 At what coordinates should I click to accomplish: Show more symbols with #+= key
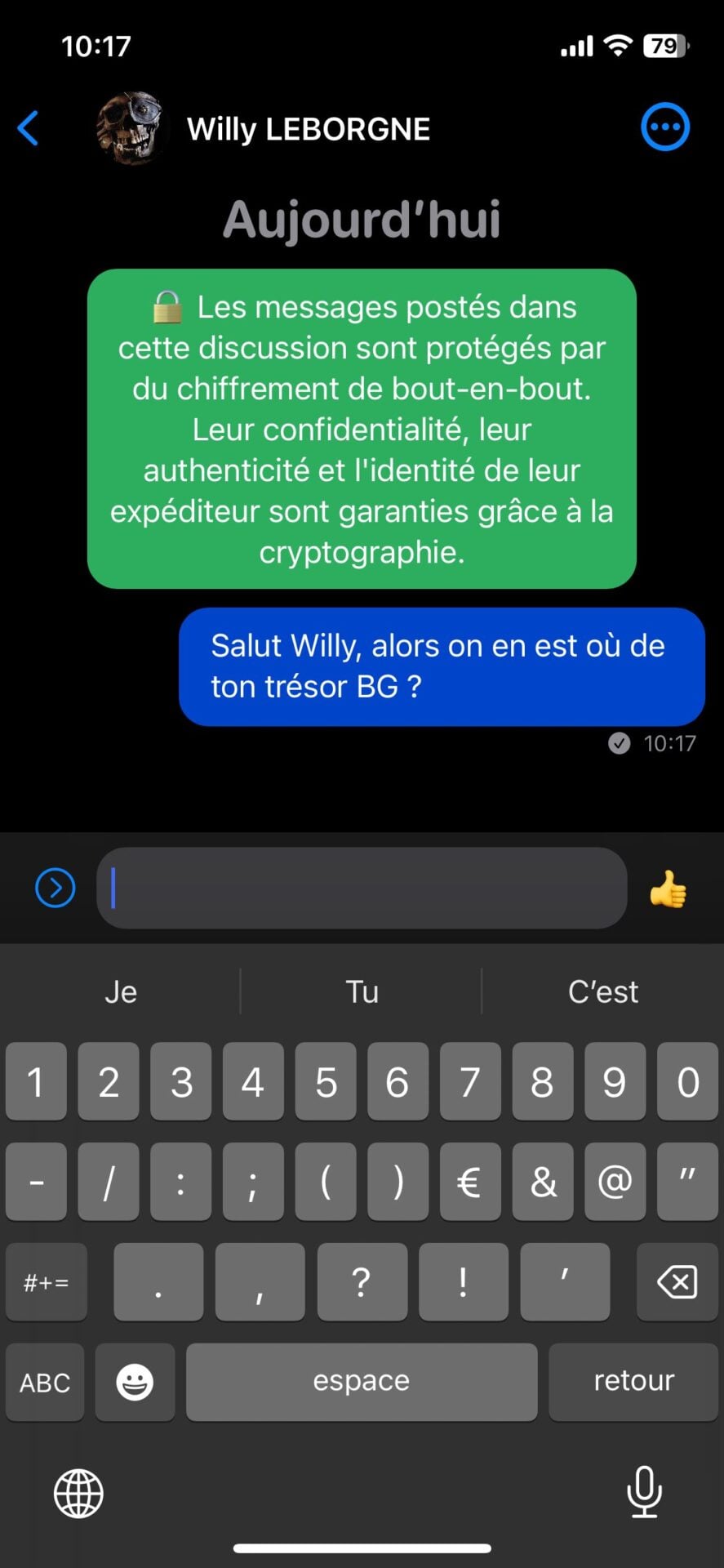pos(46,1282)
